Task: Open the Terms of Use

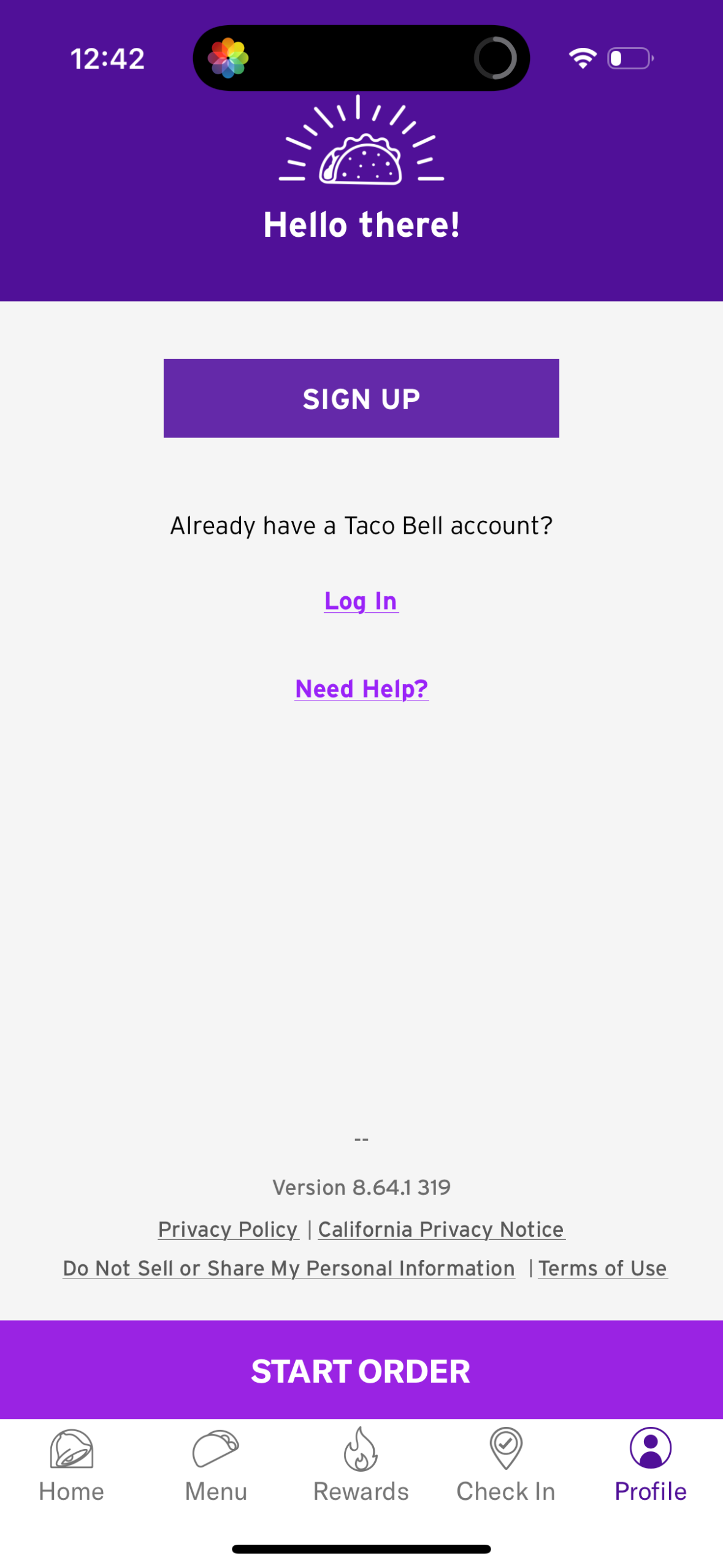Action: (602, 1268)
